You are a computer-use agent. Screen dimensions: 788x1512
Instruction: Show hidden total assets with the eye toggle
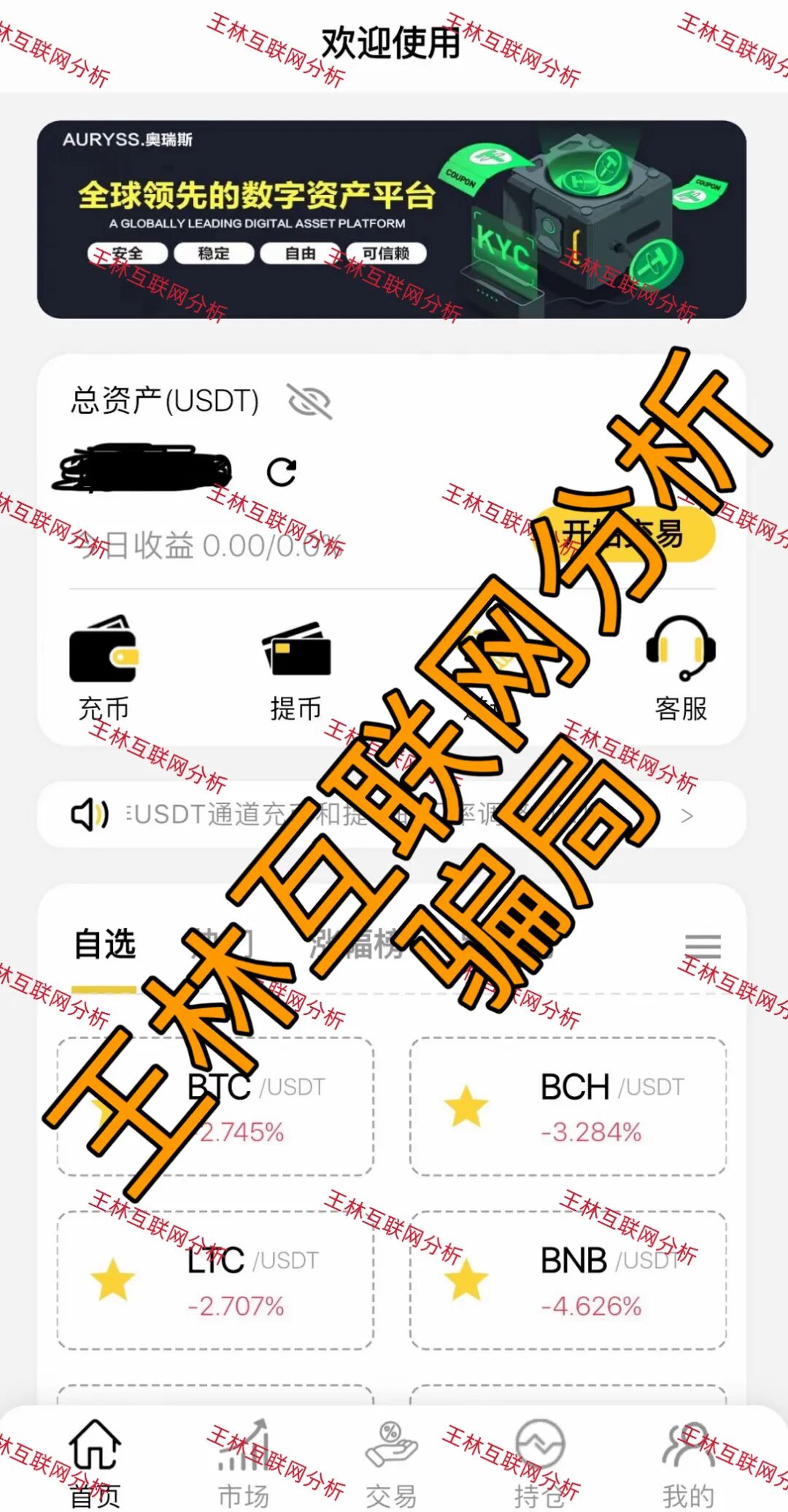310,401
